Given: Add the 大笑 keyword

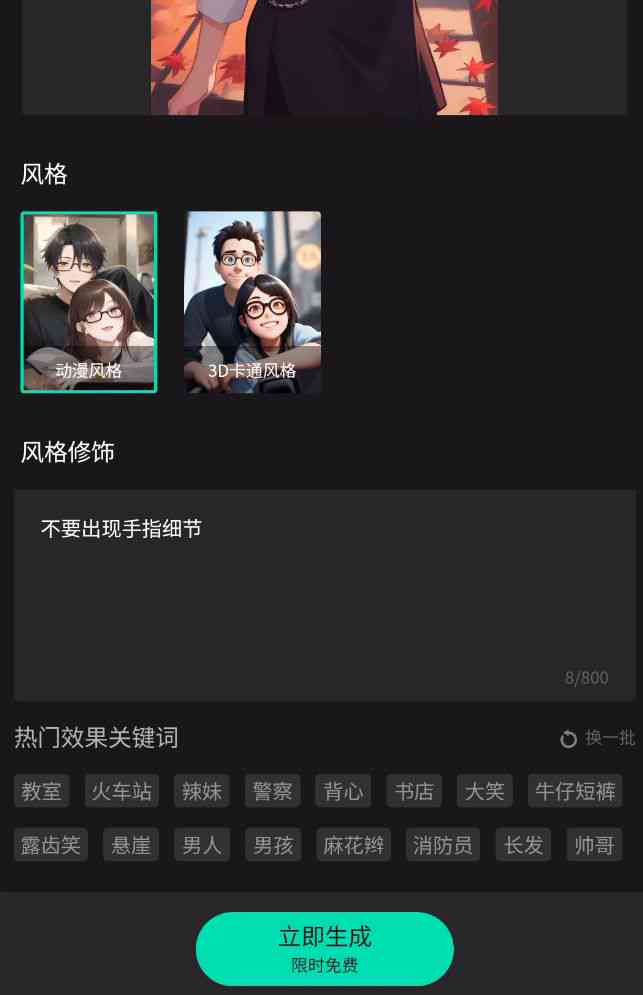Looking at the screenshot, I should point(485,791).
